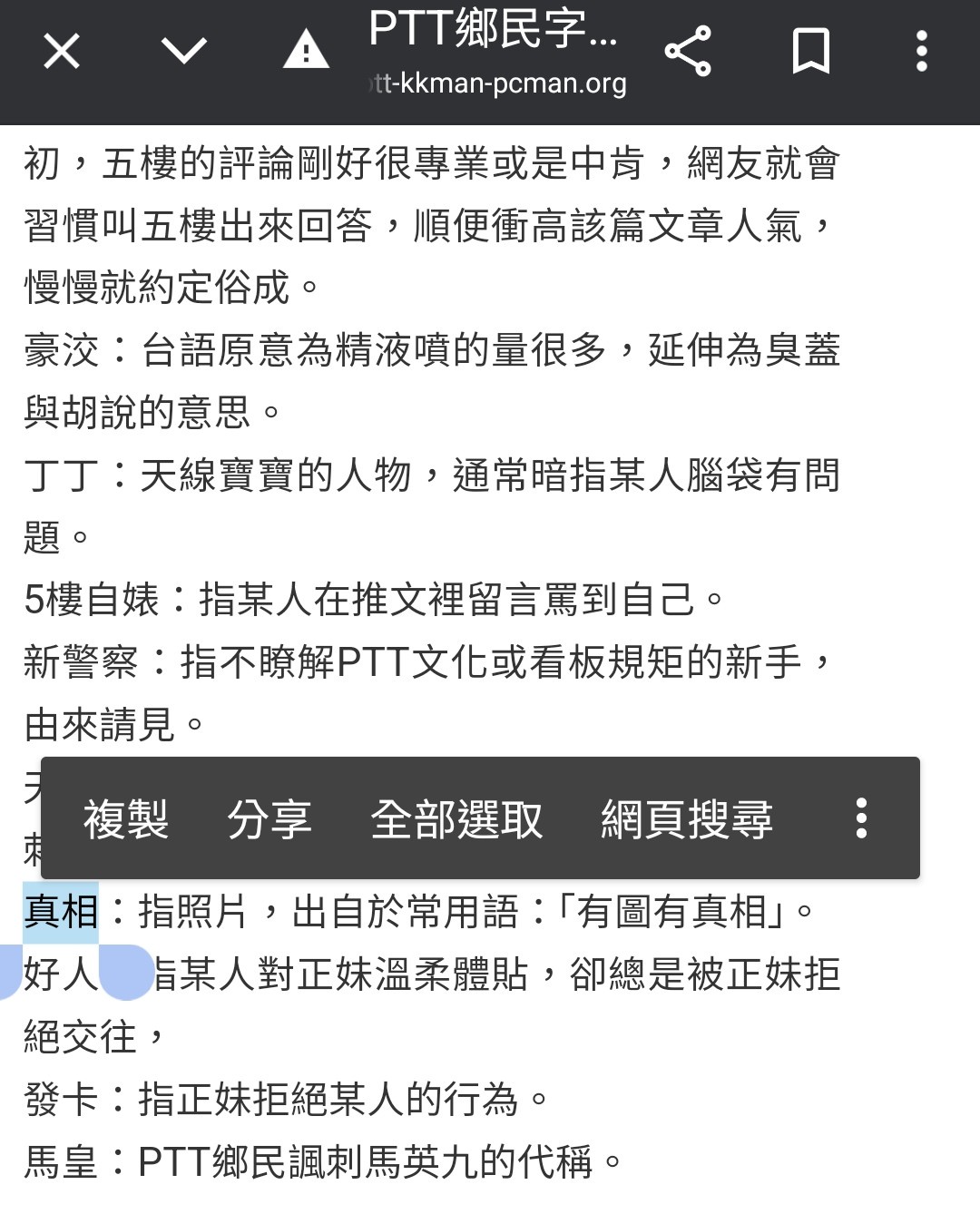
Task: Close the browser tab with X
Action: pyautogui.click(x=62, y=51)
